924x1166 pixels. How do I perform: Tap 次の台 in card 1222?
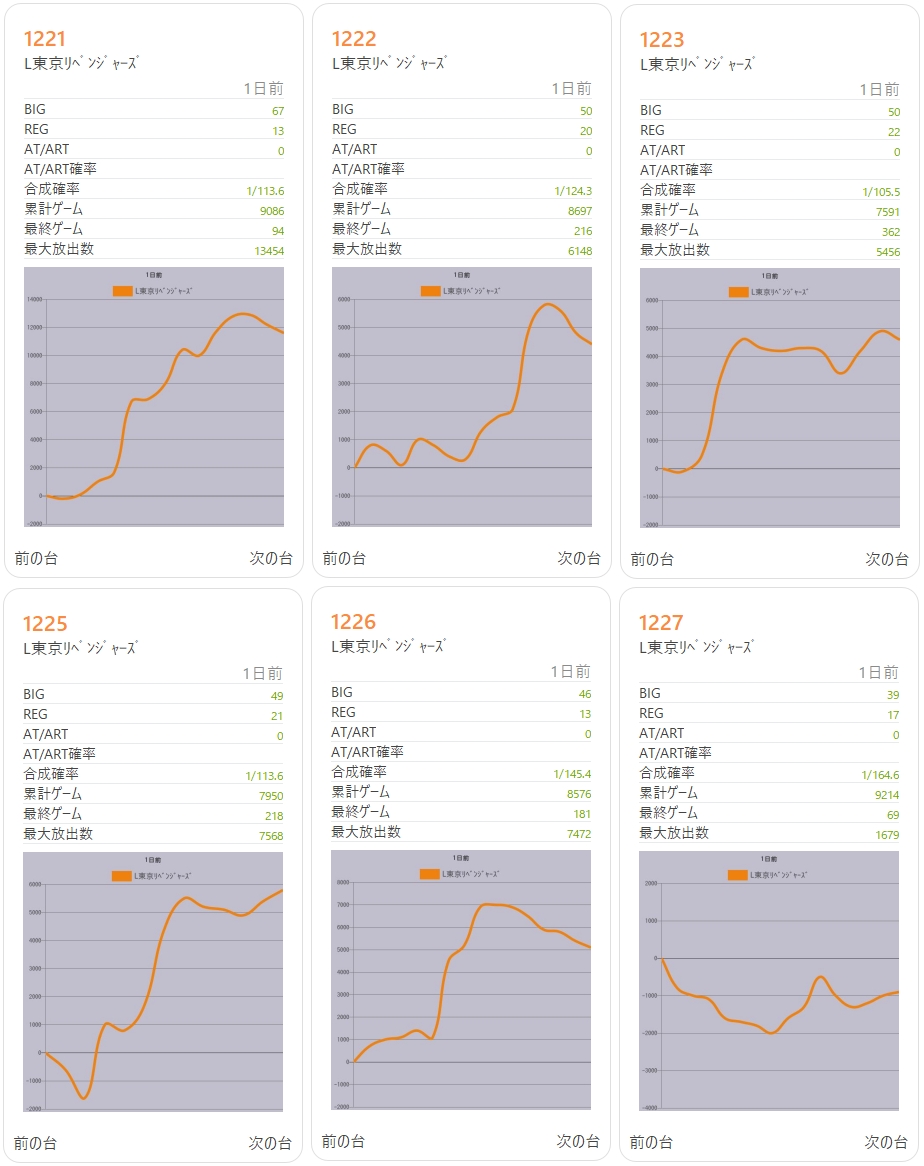[x=579, y=558]
